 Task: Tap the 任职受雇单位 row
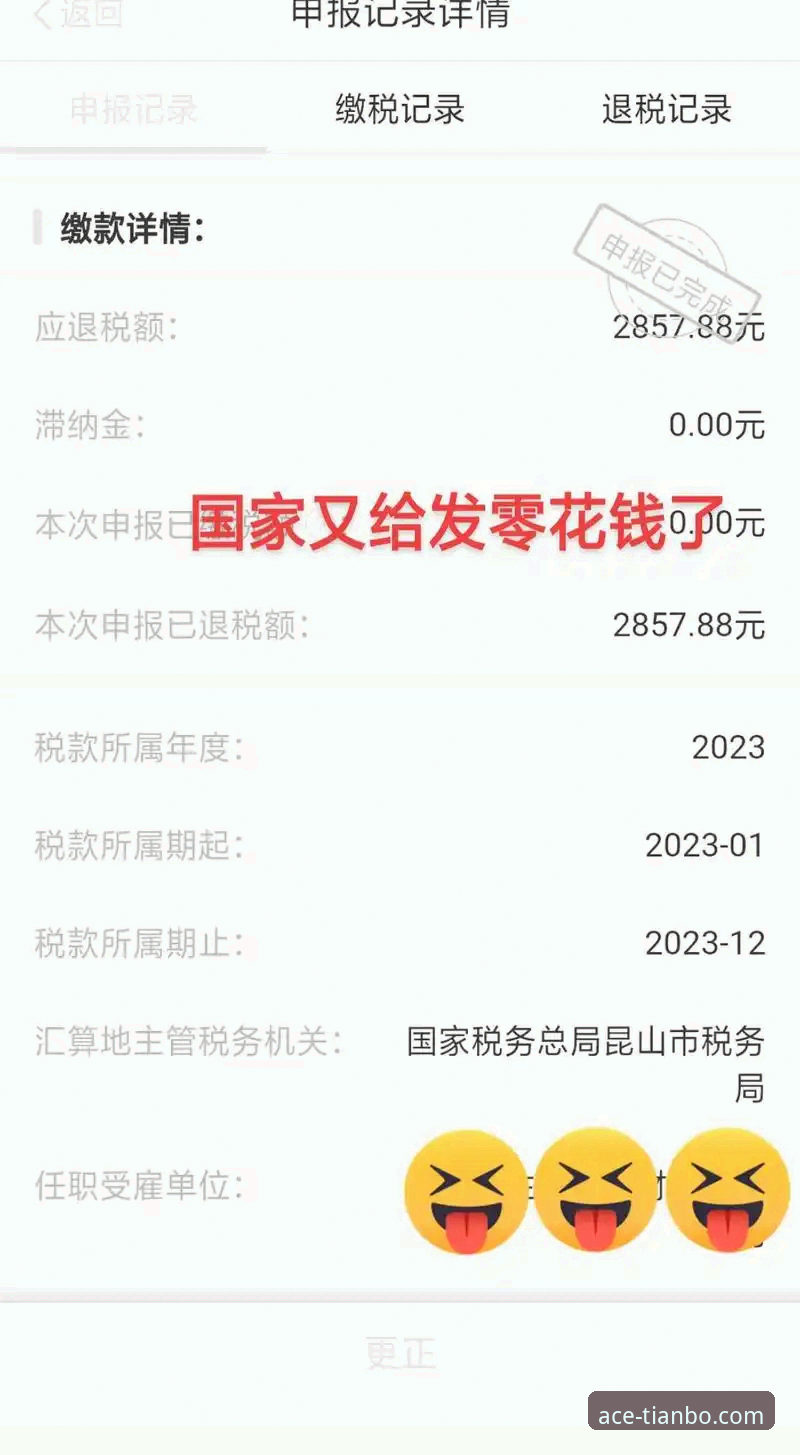point(140,1187)
